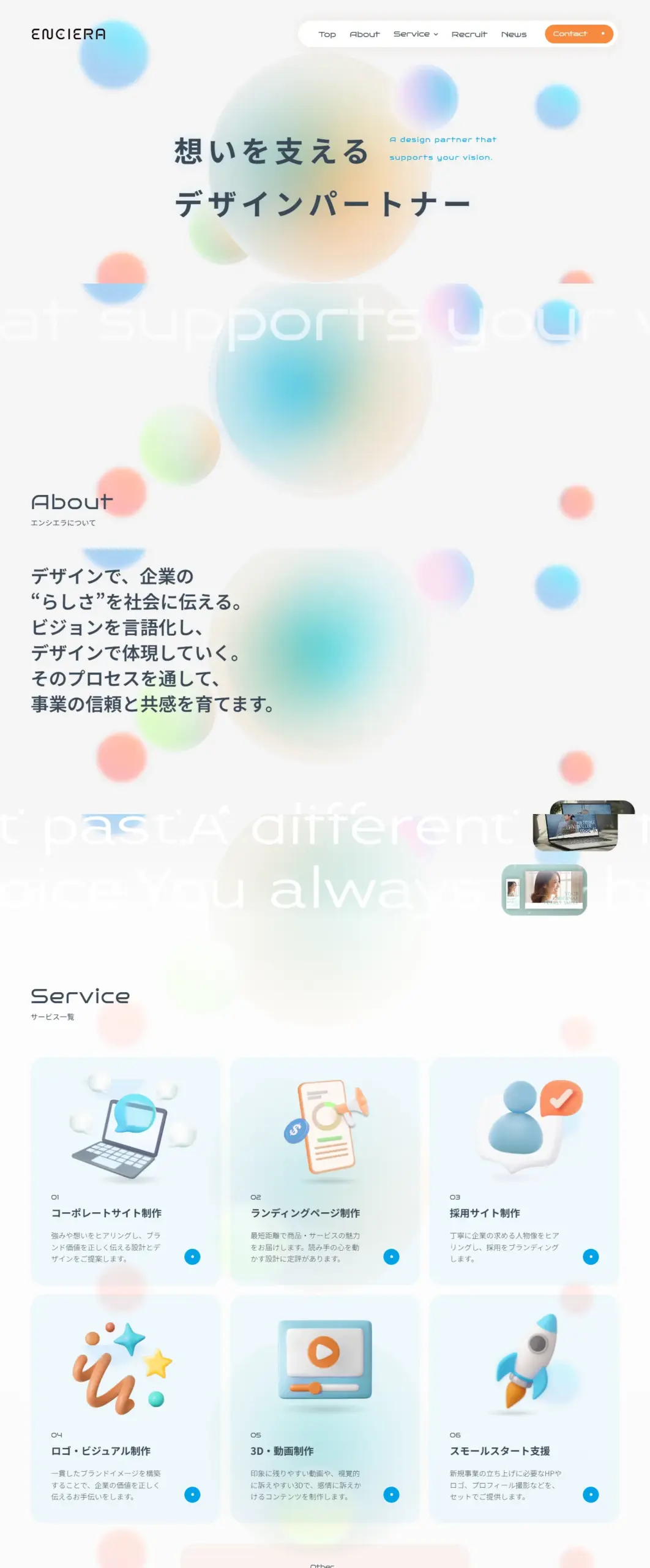This screenshot has width=650, height=1568.
Task: Open the Recruit navigation link
Action: tap(469, 34)
